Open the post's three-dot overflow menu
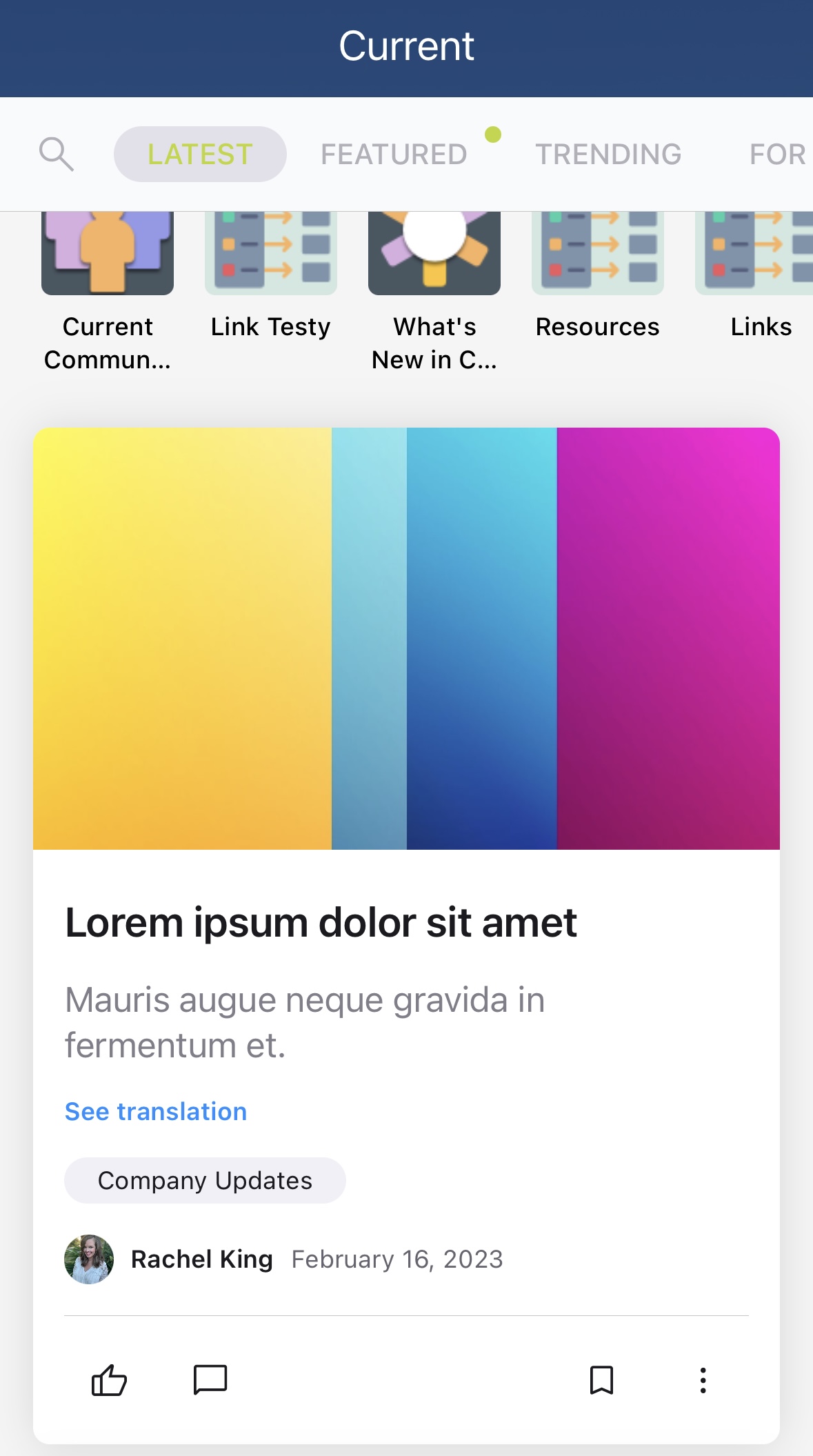This screenshot has height=1456, width=813. (x=703, y=1380)
